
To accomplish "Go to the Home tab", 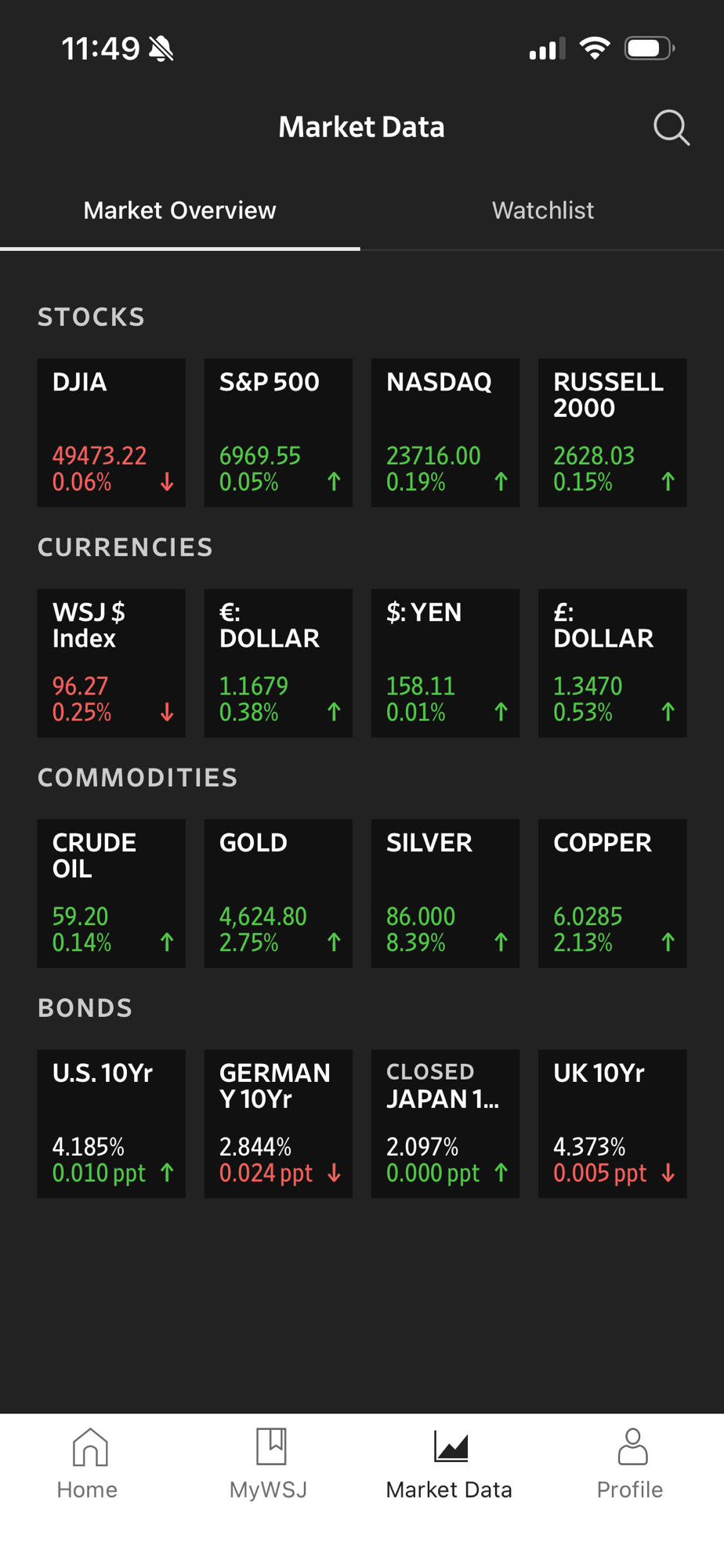I will click(x=88, y=1463).
